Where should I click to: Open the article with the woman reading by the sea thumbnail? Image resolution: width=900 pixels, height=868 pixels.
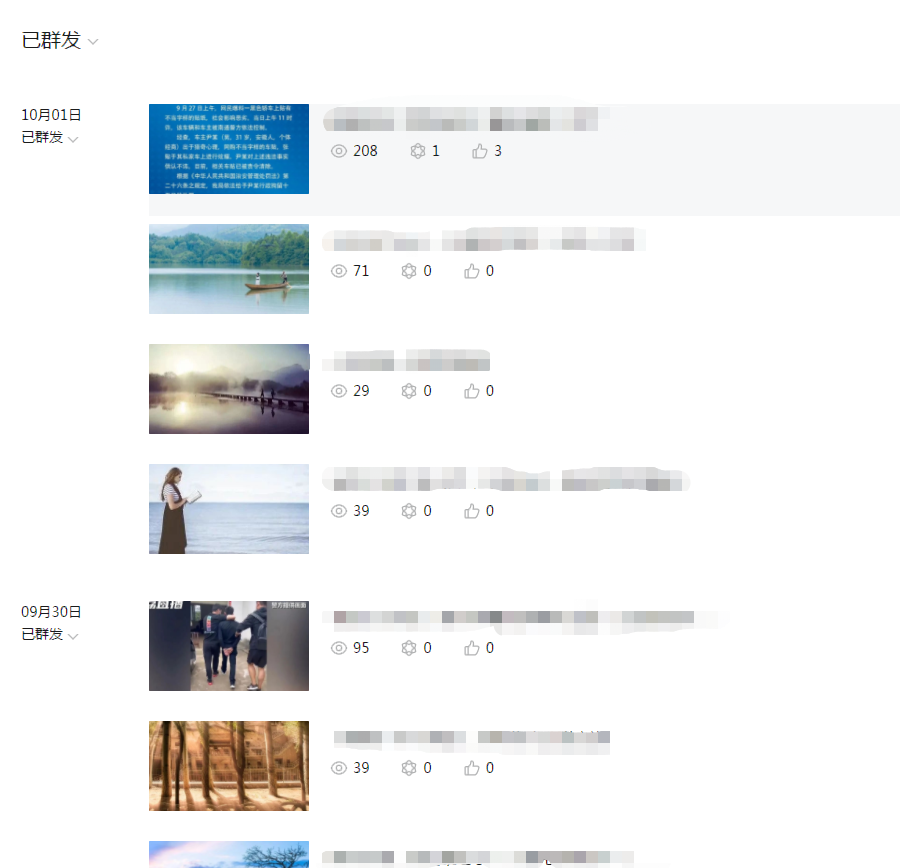tap(229, 509)
